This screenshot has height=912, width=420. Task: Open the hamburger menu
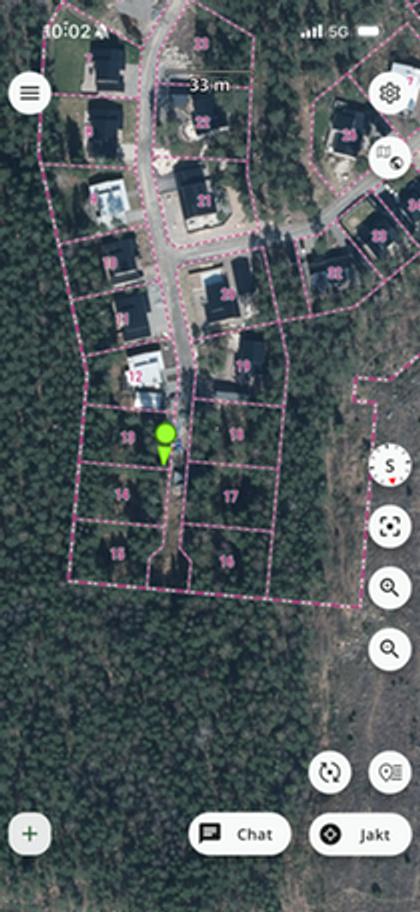(x=30, y=93)
